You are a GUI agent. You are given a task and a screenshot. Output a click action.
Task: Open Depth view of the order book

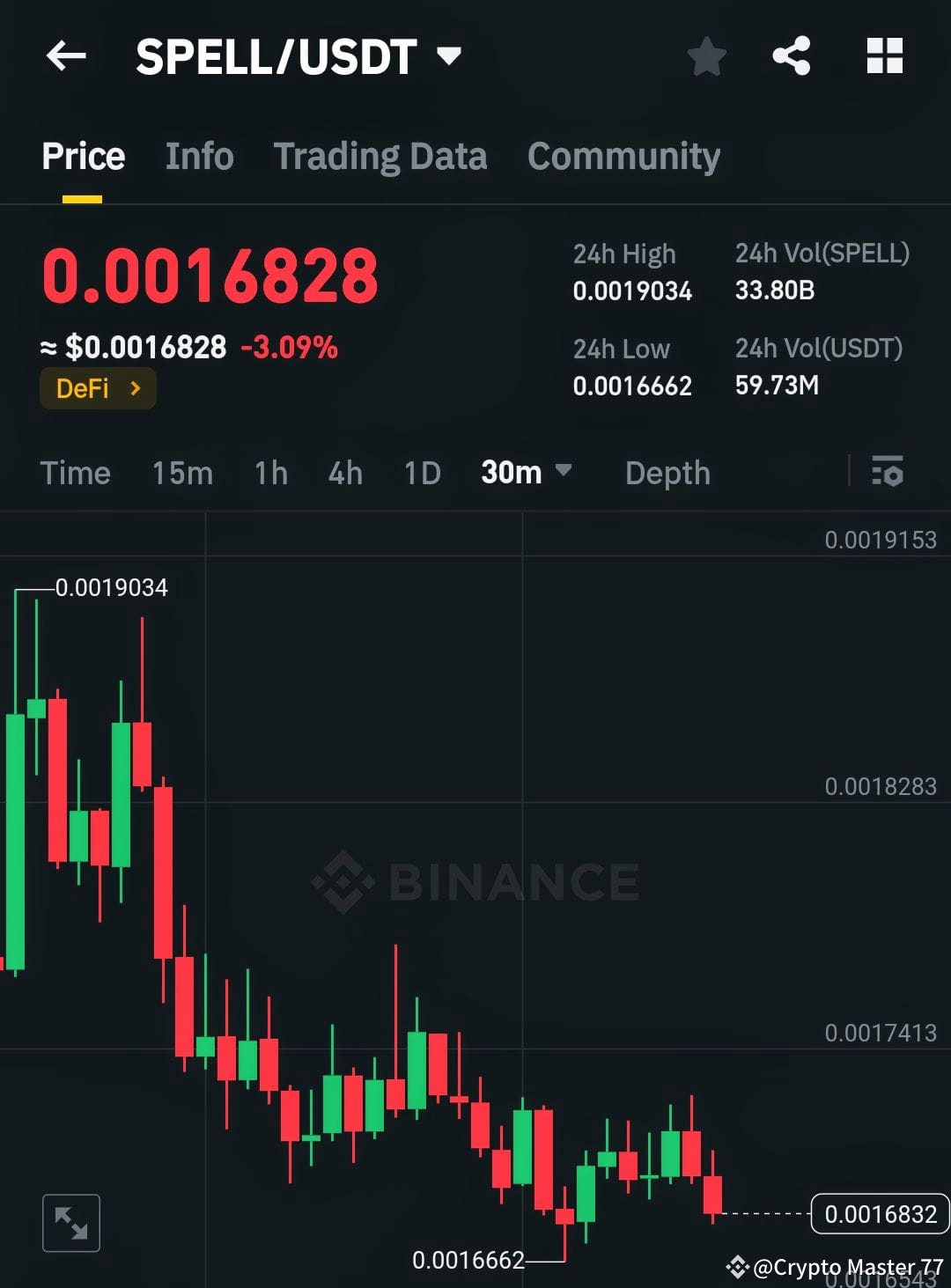pyautogui.click(x=667, y=473)
